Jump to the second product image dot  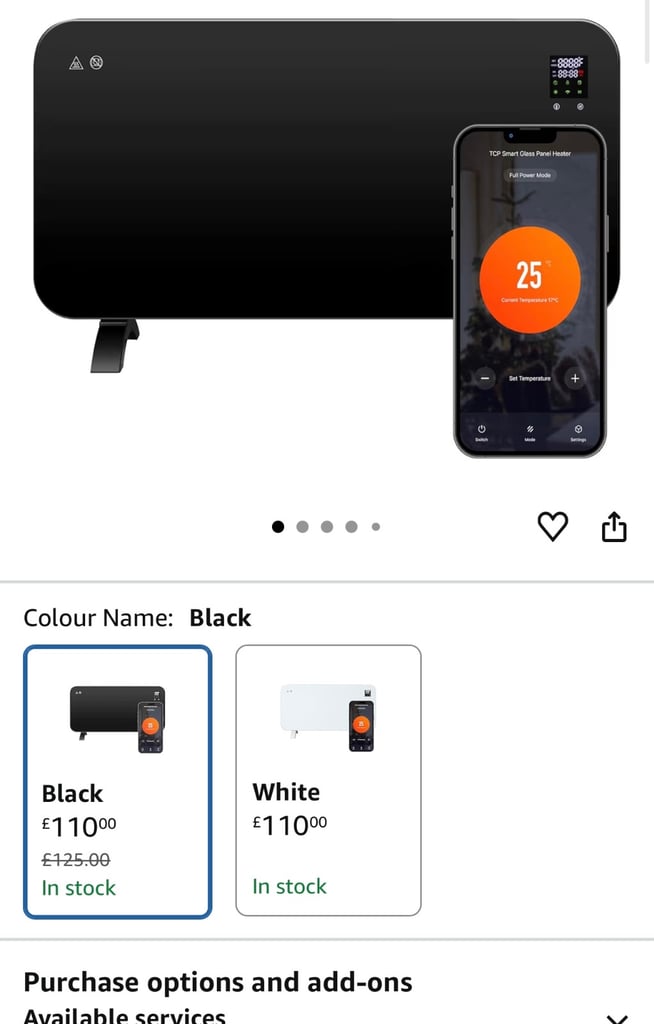pos(302,527)
